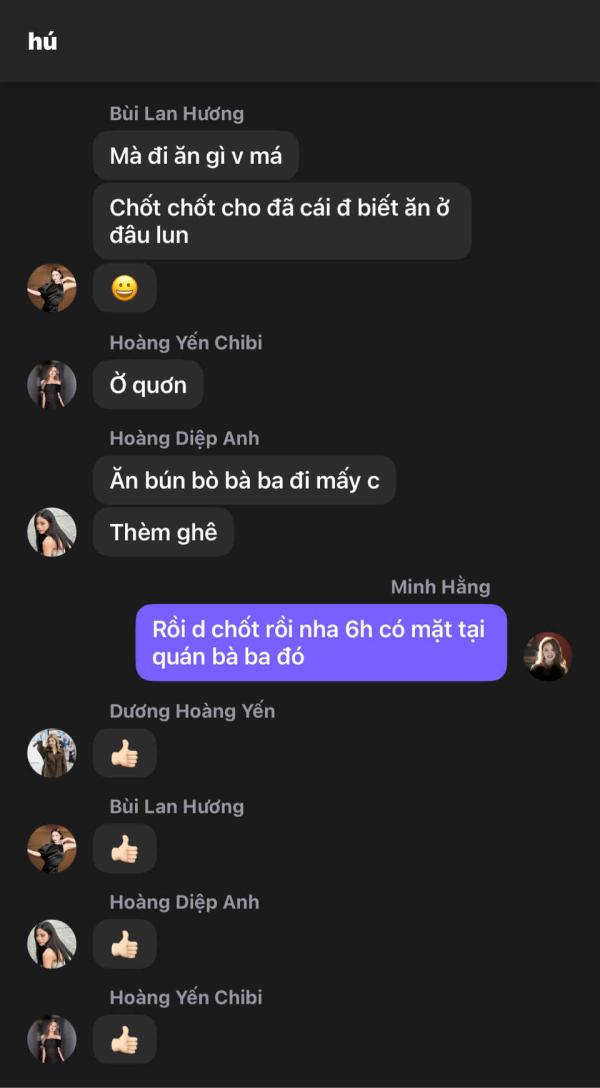Tap Hoàng Yến Chibi's avatar next to "Ờ quơn"
Image resolution: width=600 pixels, height=1088 pixels.
[x=51, y=385]
